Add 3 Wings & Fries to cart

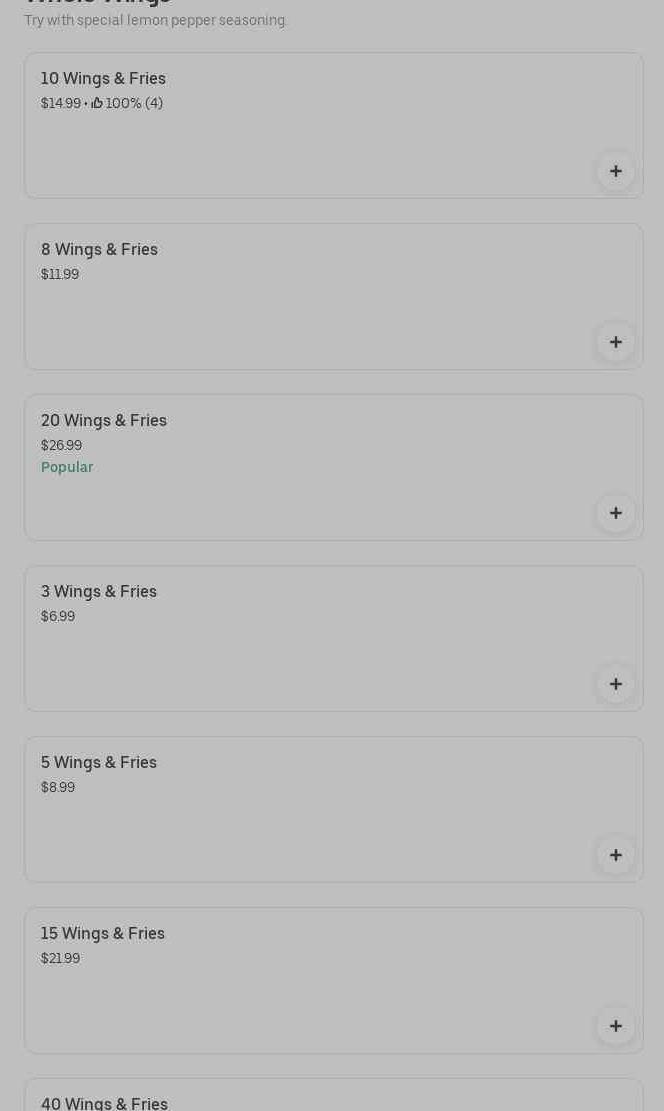tap(616, 684)
